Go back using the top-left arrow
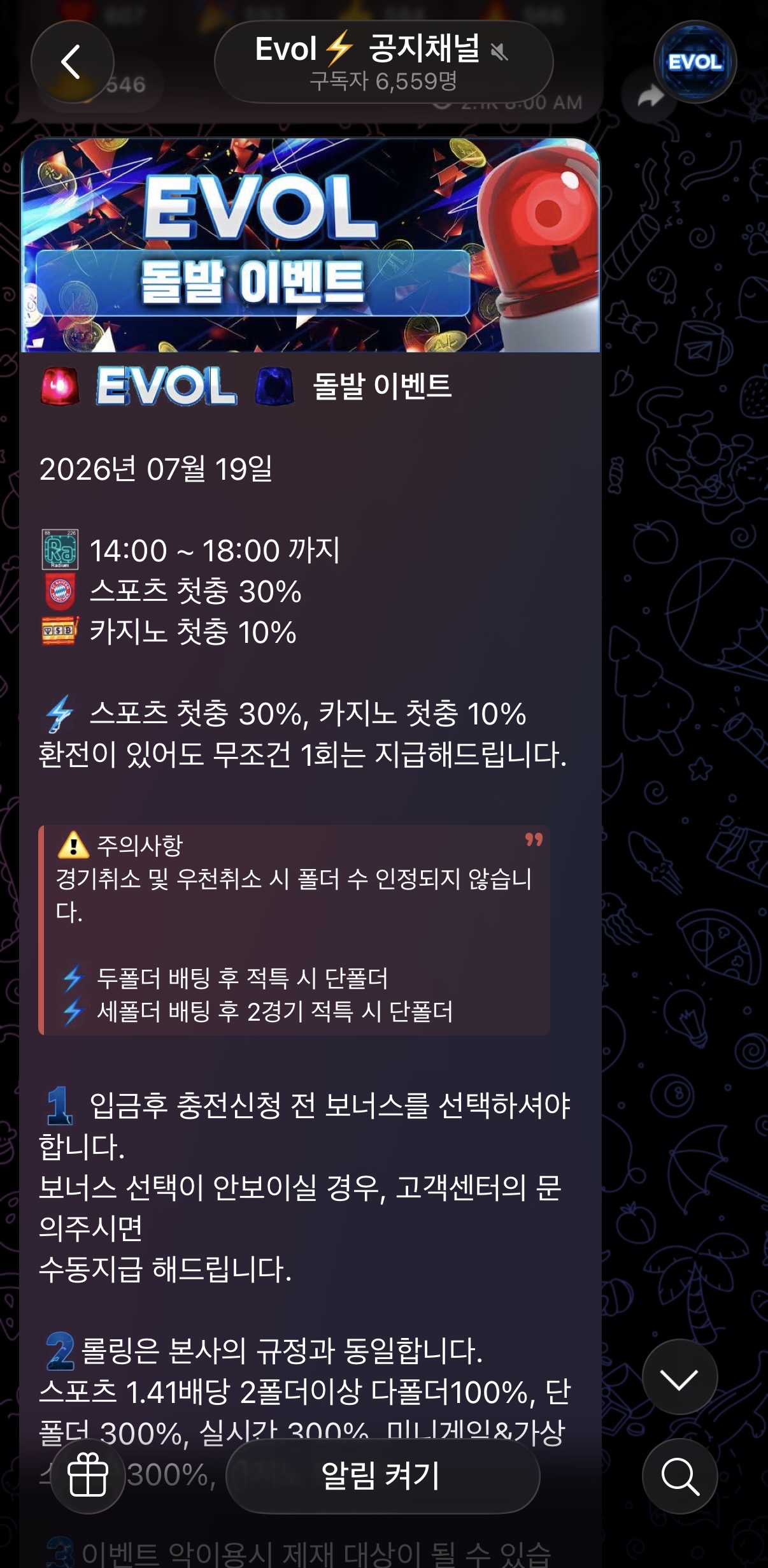768x1568 pixels. (x=72, y=62)
